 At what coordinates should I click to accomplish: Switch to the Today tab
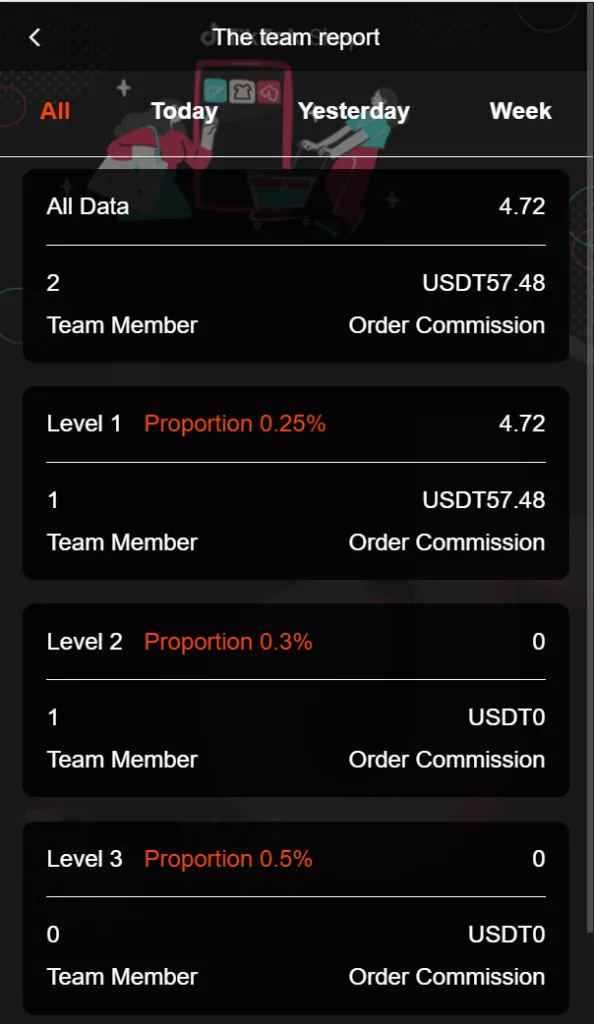pos(184,112)
